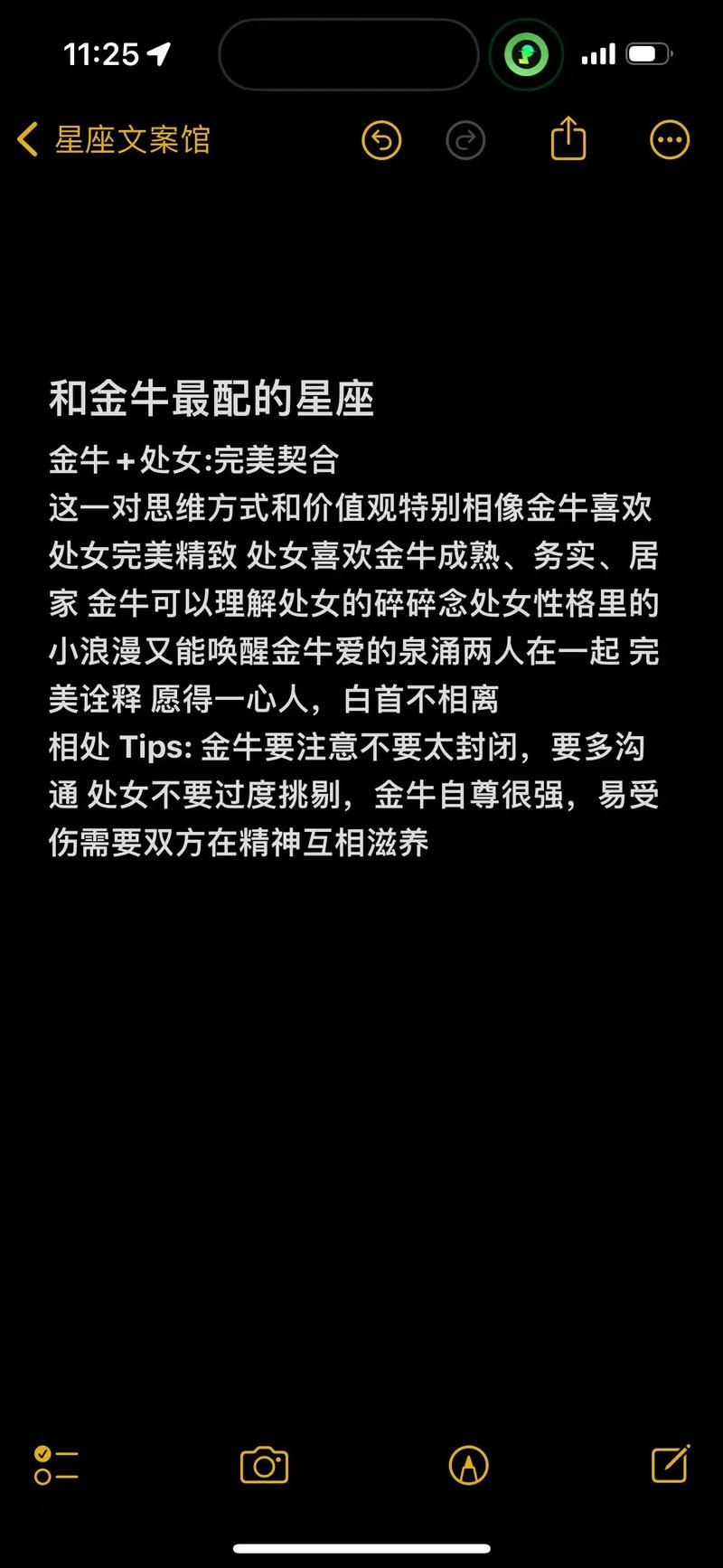The height and width of the screenshot is (1568, 723).
Task: Open the markup pen tool
Action: click(468, 1464)
